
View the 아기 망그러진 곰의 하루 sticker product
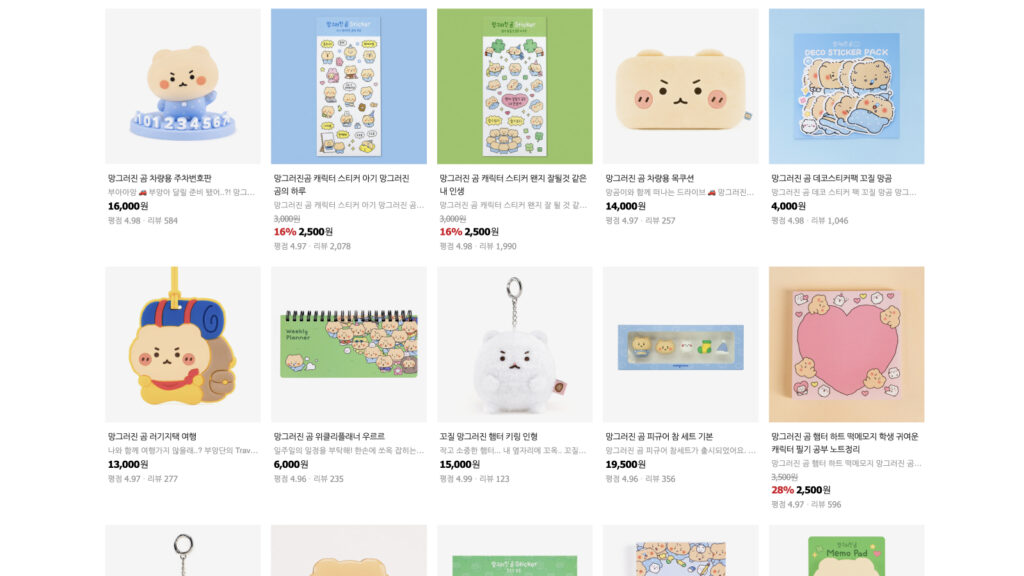coord(348,87)
